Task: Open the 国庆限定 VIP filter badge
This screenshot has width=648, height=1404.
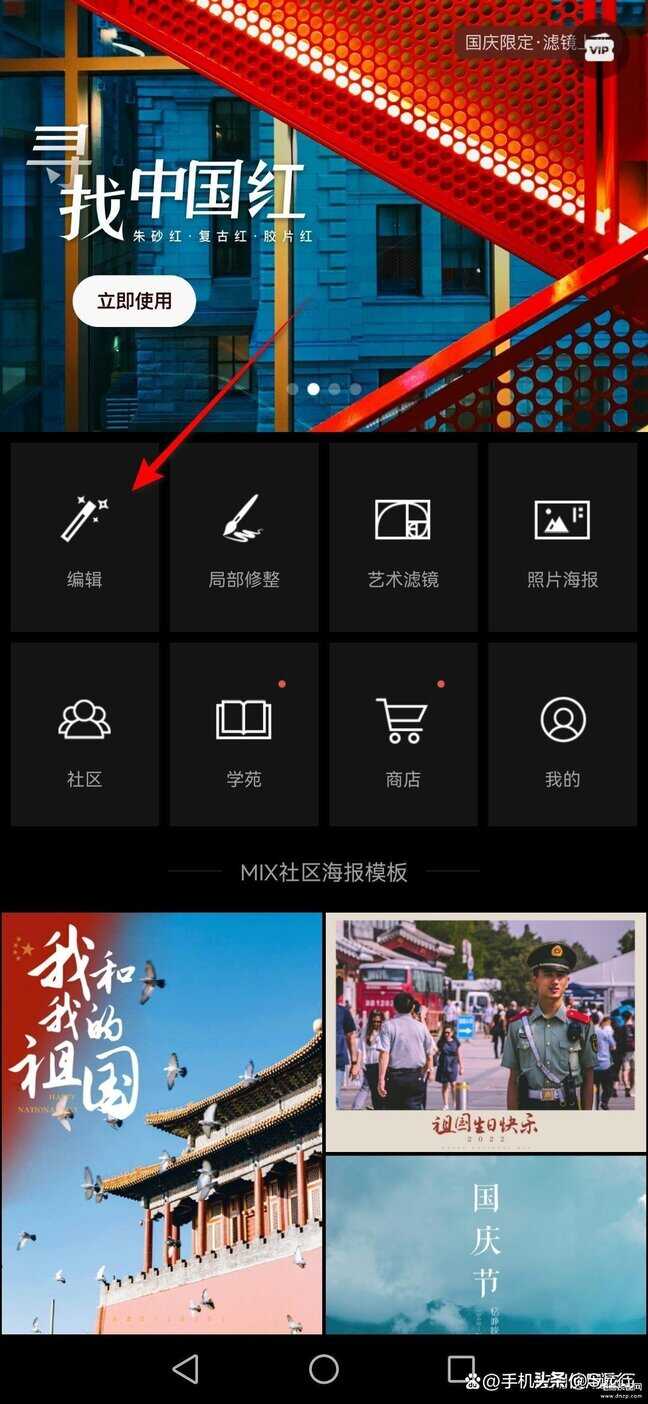Action: (x=540, y=45)
